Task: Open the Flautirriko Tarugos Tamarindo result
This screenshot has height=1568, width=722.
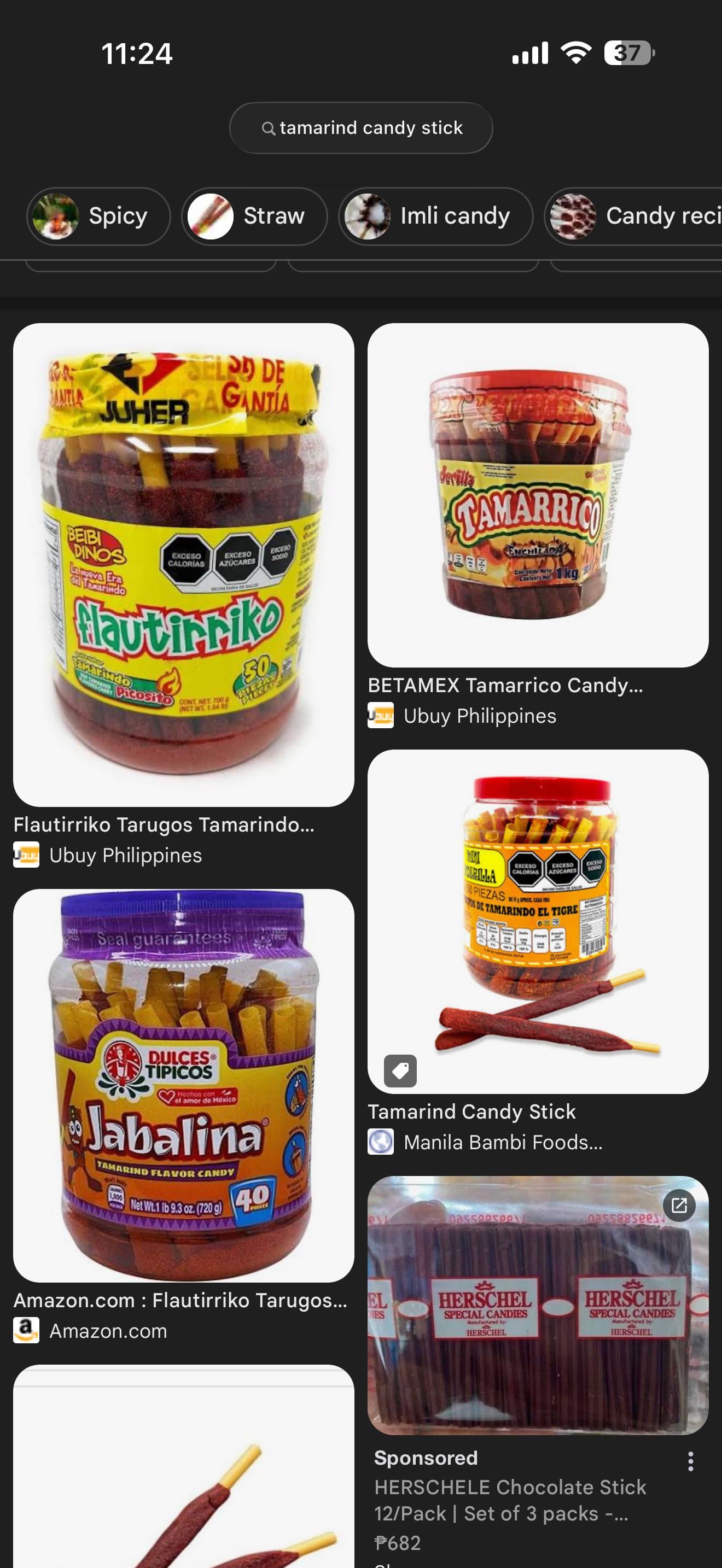Action: pyautogui.click(x=183, y=564)
